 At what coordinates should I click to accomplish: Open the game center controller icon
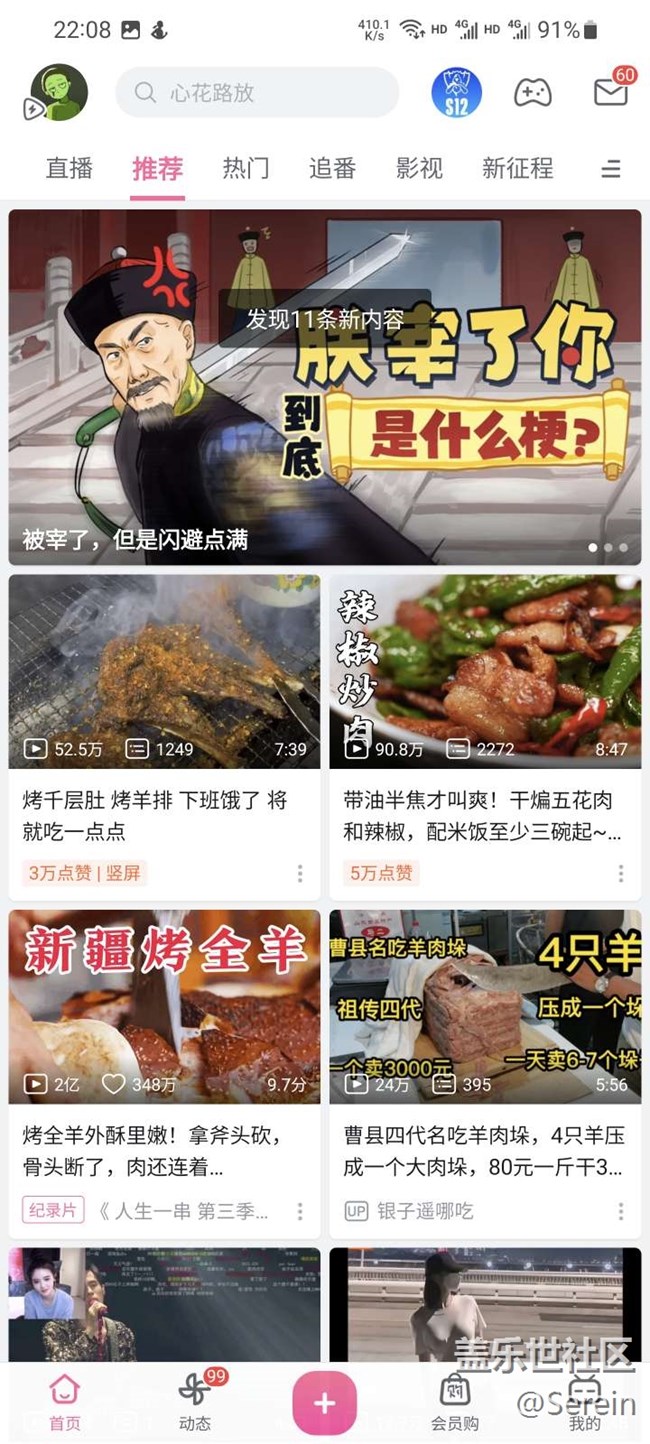pos(532,93)
